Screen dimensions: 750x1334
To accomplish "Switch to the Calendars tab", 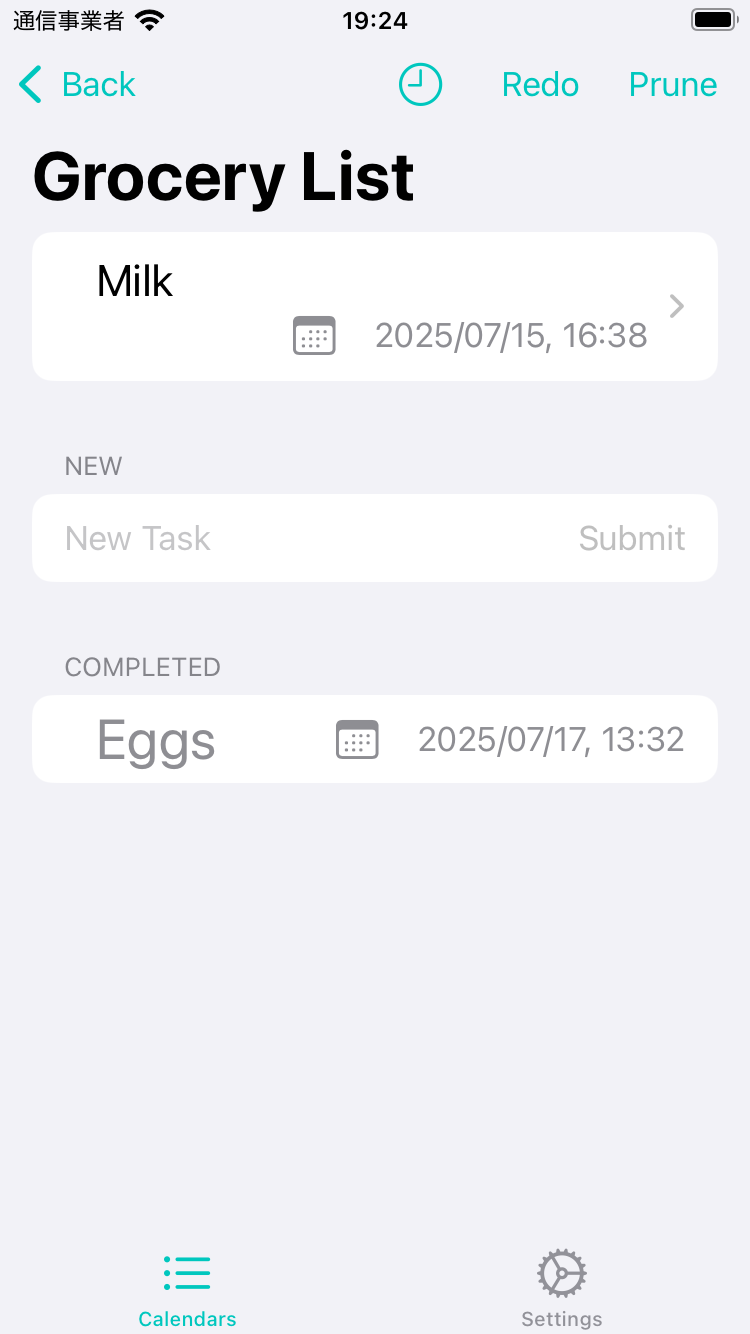I will tap(187, 1290).
